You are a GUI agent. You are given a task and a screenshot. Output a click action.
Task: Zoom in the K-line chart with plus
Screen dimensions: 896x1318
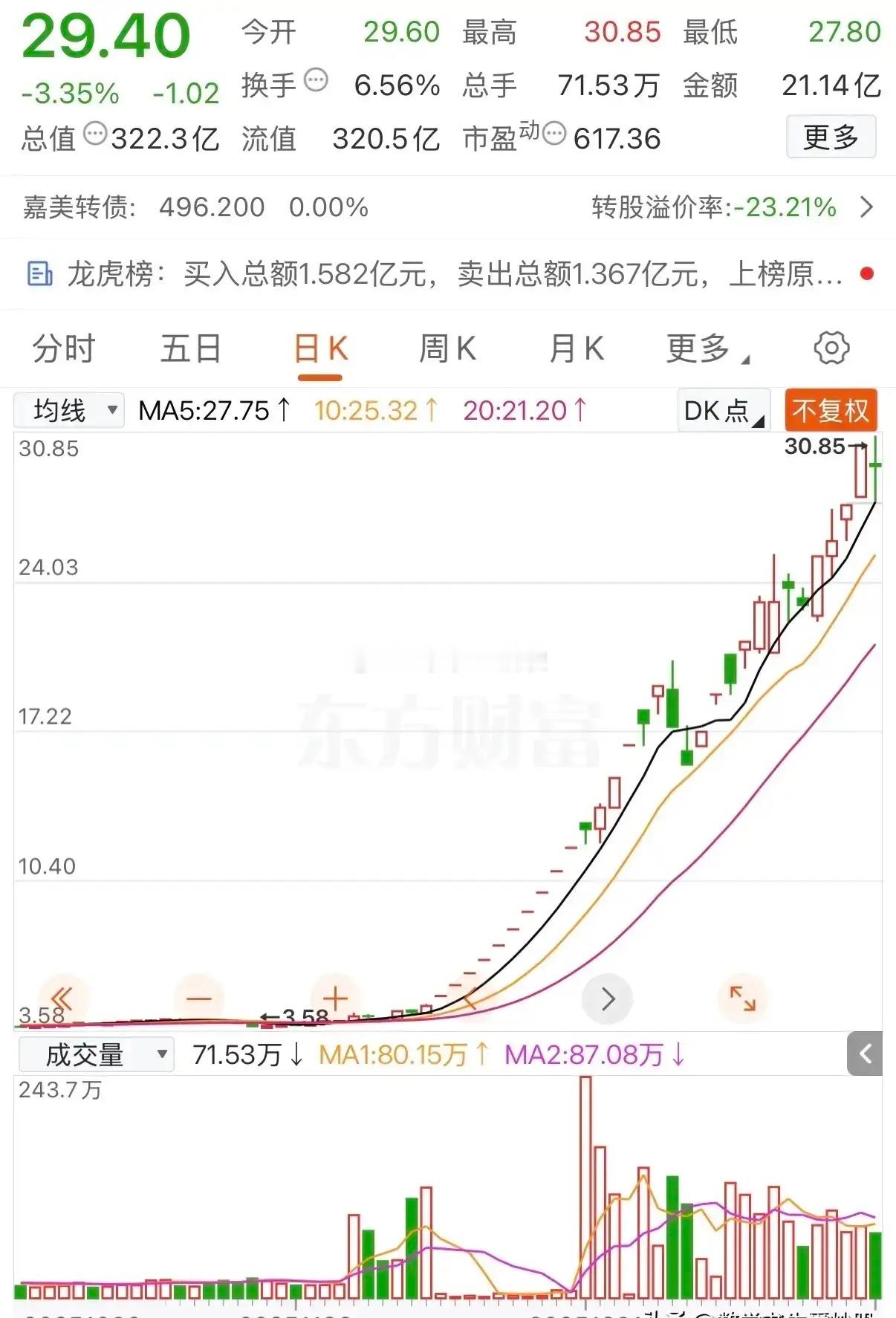(x=335, y=999)
